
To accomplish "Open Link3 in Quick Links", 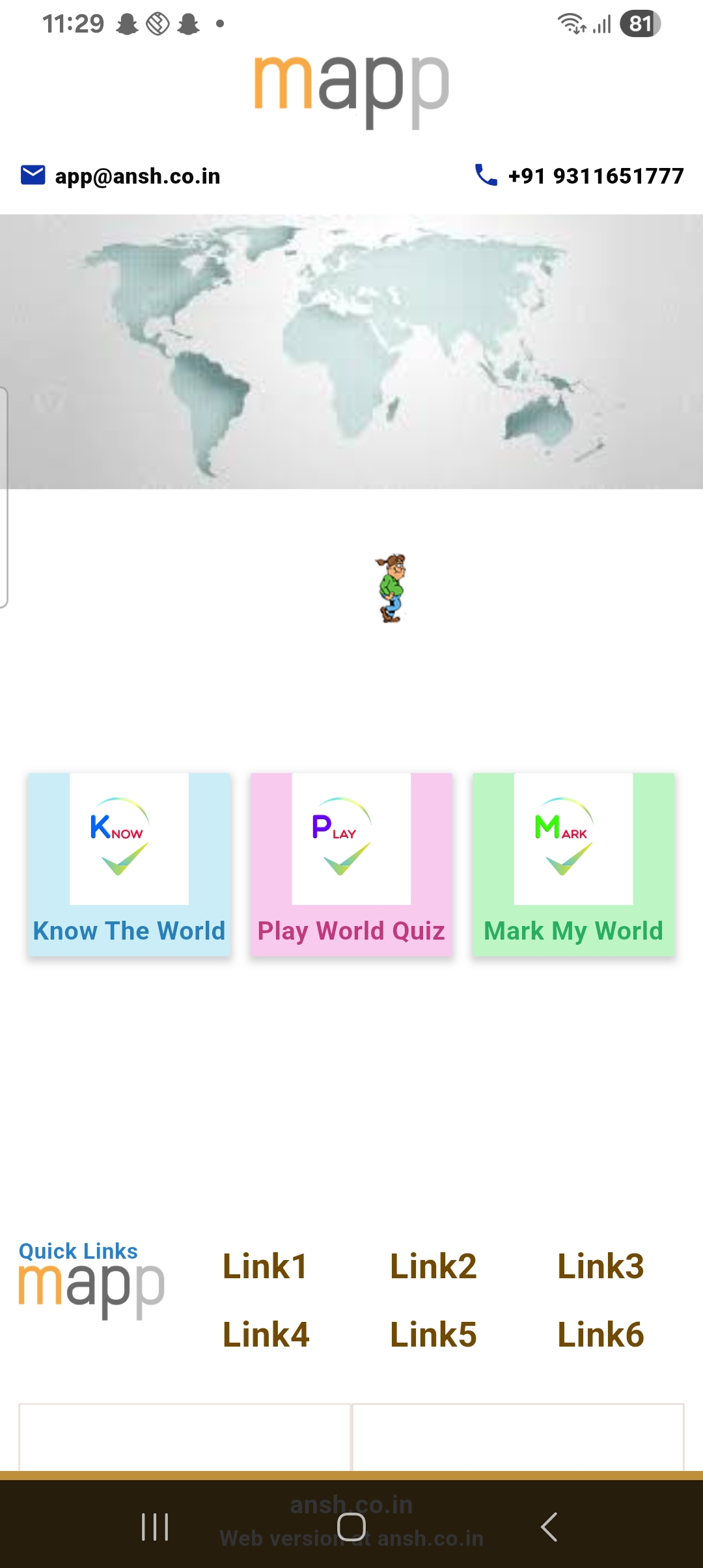I will [x=600, y=1267].
